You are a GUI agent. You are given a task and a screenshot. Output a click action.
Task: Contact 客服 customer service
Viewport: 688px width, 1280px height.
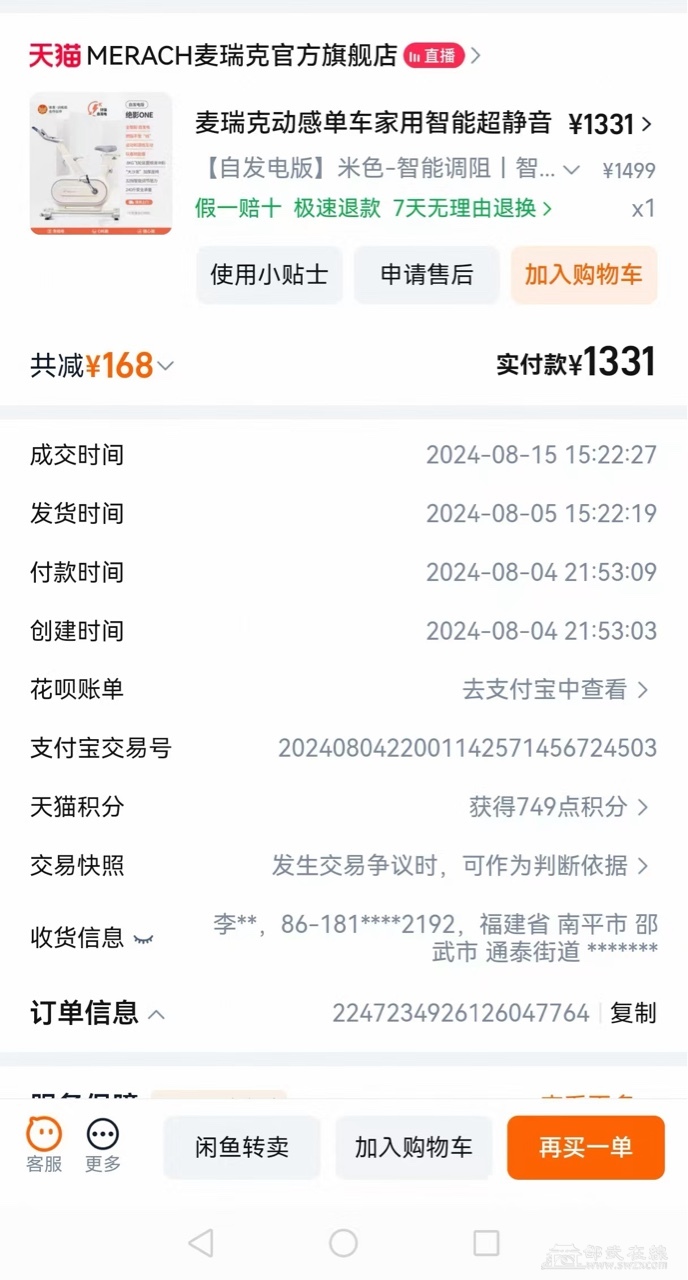coord(44,1145)
